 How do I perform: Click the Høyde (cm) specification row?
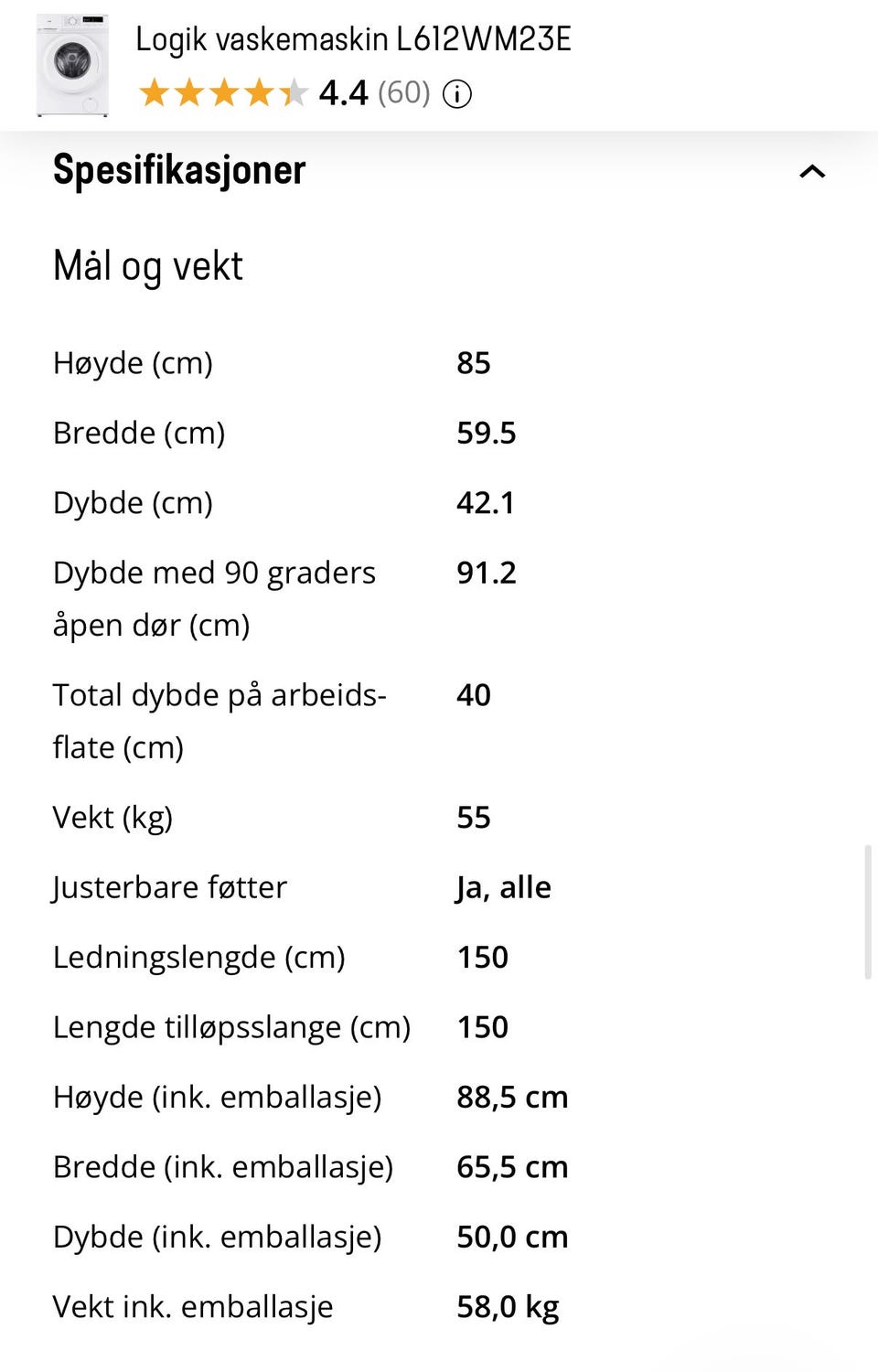(x=134, y=363)
